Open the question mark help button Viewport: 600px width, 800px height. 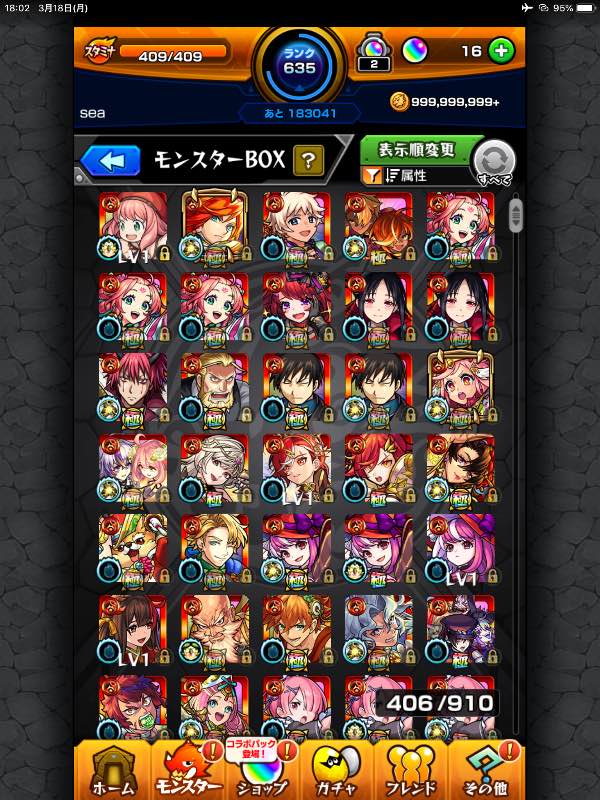309,160
